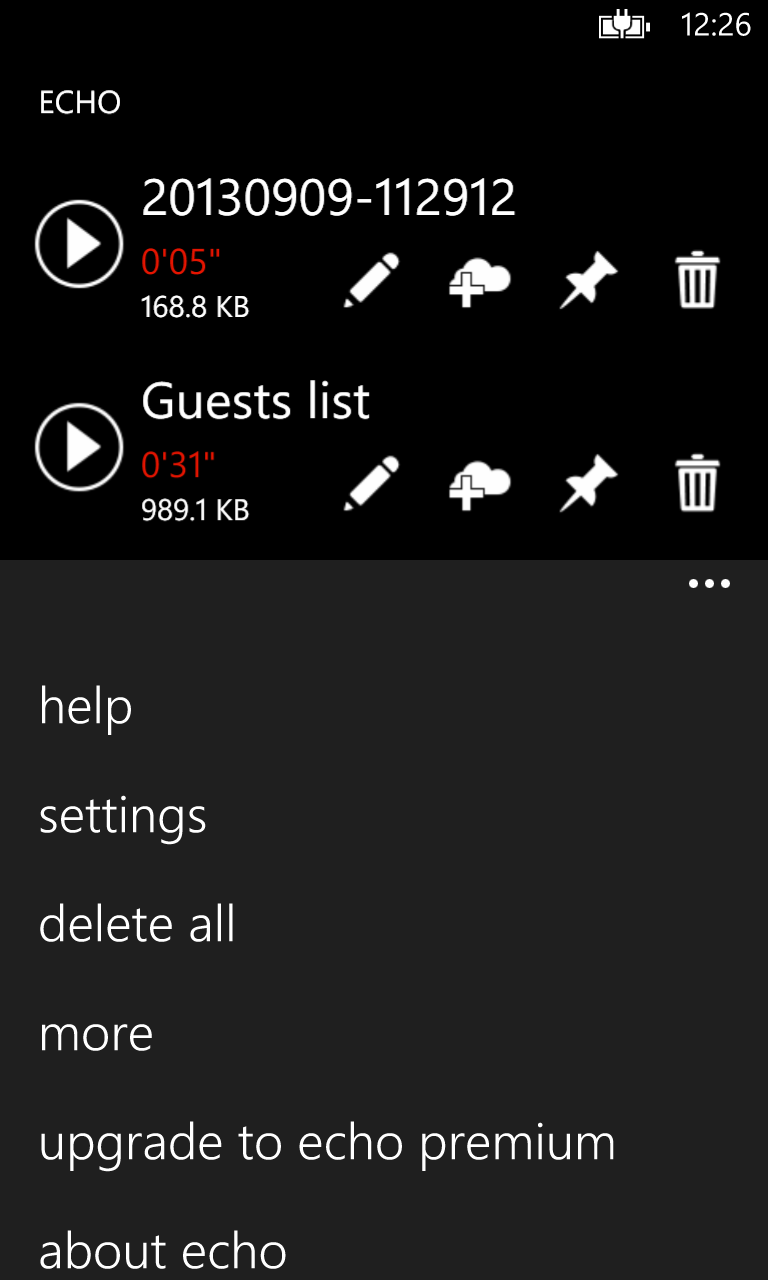The image size is (768, 1280).
Task: Pin the Guests list recording
Action: pos(588,483)
